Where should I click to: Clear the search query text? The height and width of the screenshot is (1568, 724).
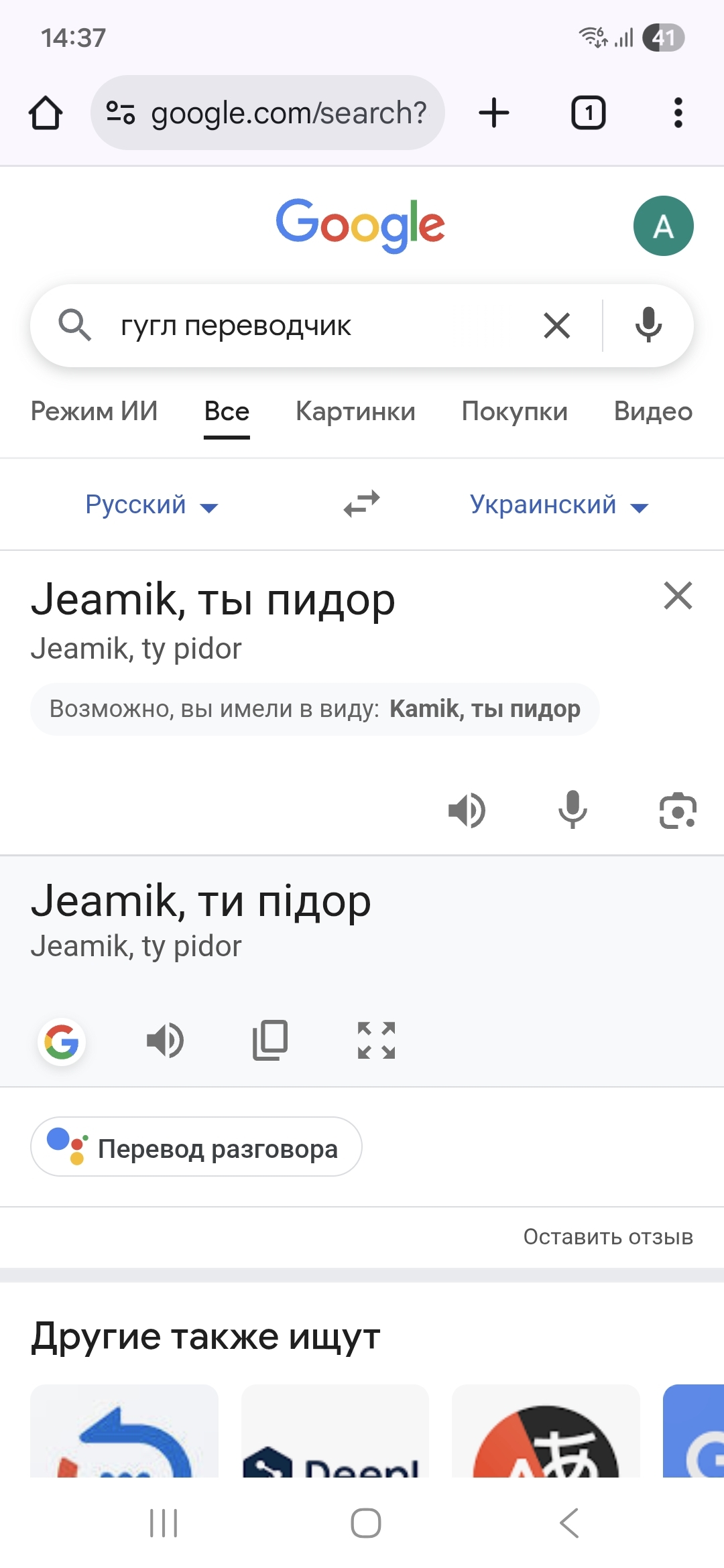click(556, 326)
